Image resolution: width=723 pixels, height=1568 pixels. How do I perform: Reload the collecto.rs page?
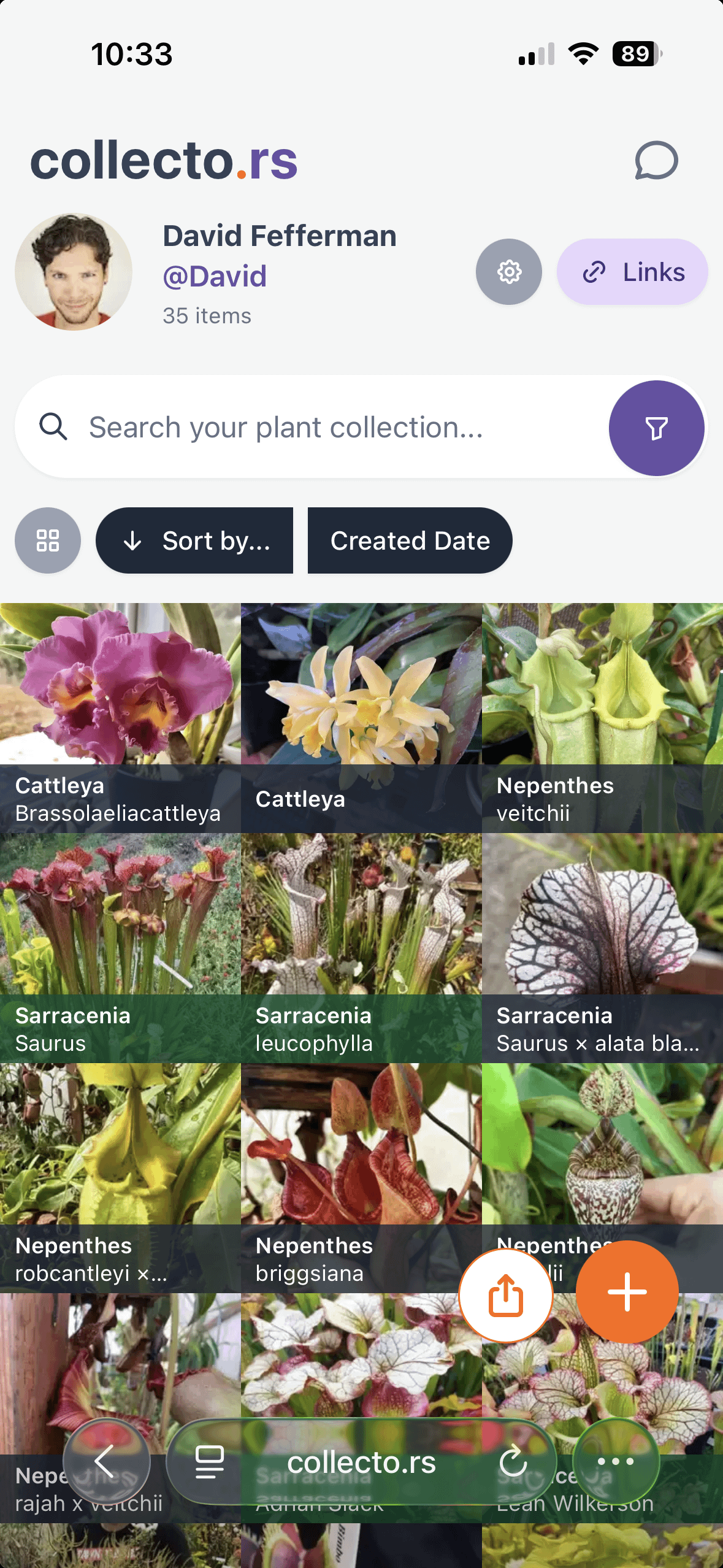pos(513,1461)
